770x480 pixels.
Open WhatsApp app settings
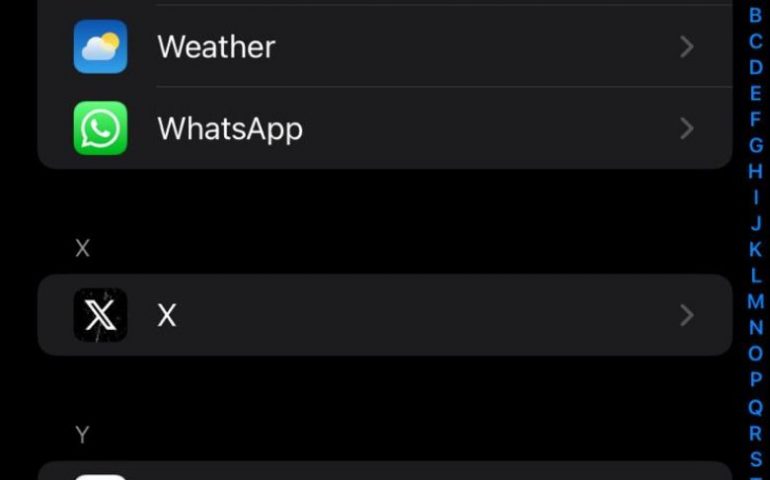pos(384,129)
